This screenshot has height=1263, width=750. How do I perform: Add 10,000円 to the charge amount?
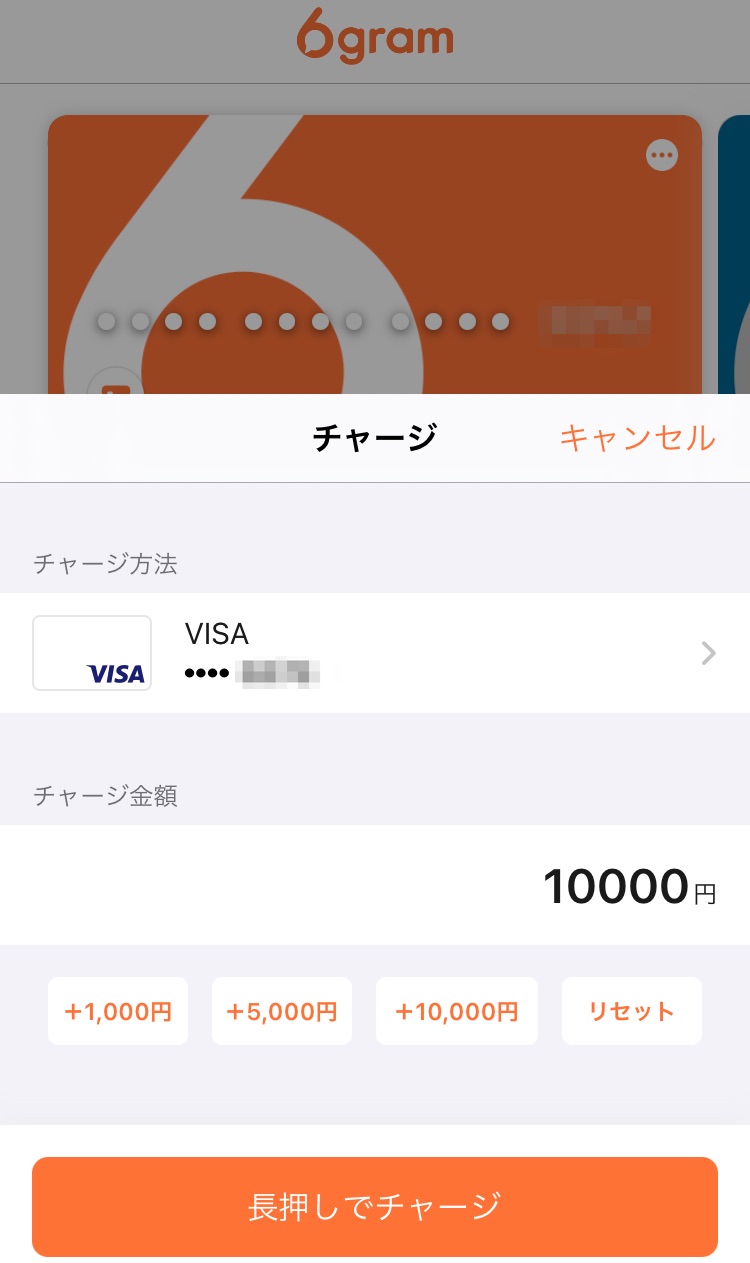[x=456, y=1010]
